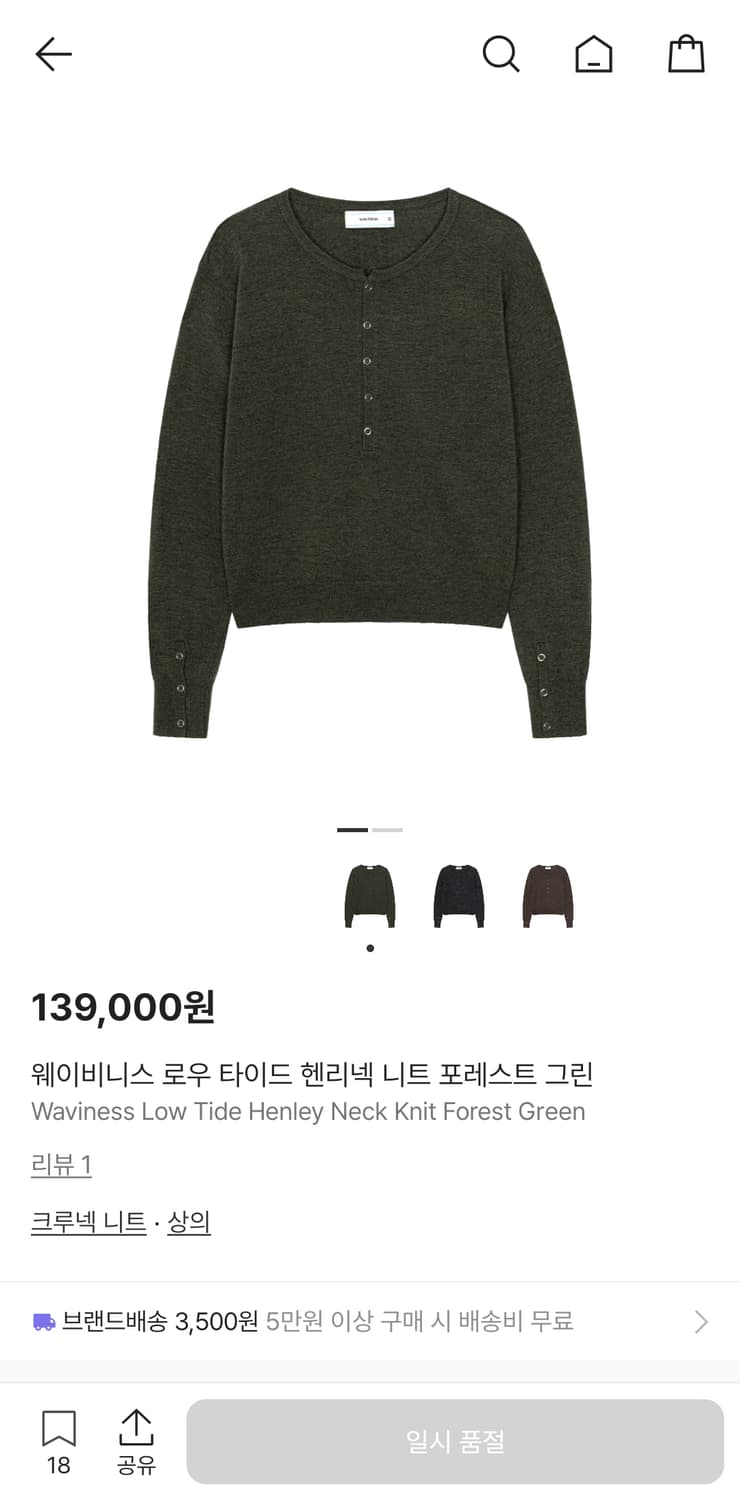740x1500 pixels.
Task: Select the first image position indicator
Action: [352, 829]
